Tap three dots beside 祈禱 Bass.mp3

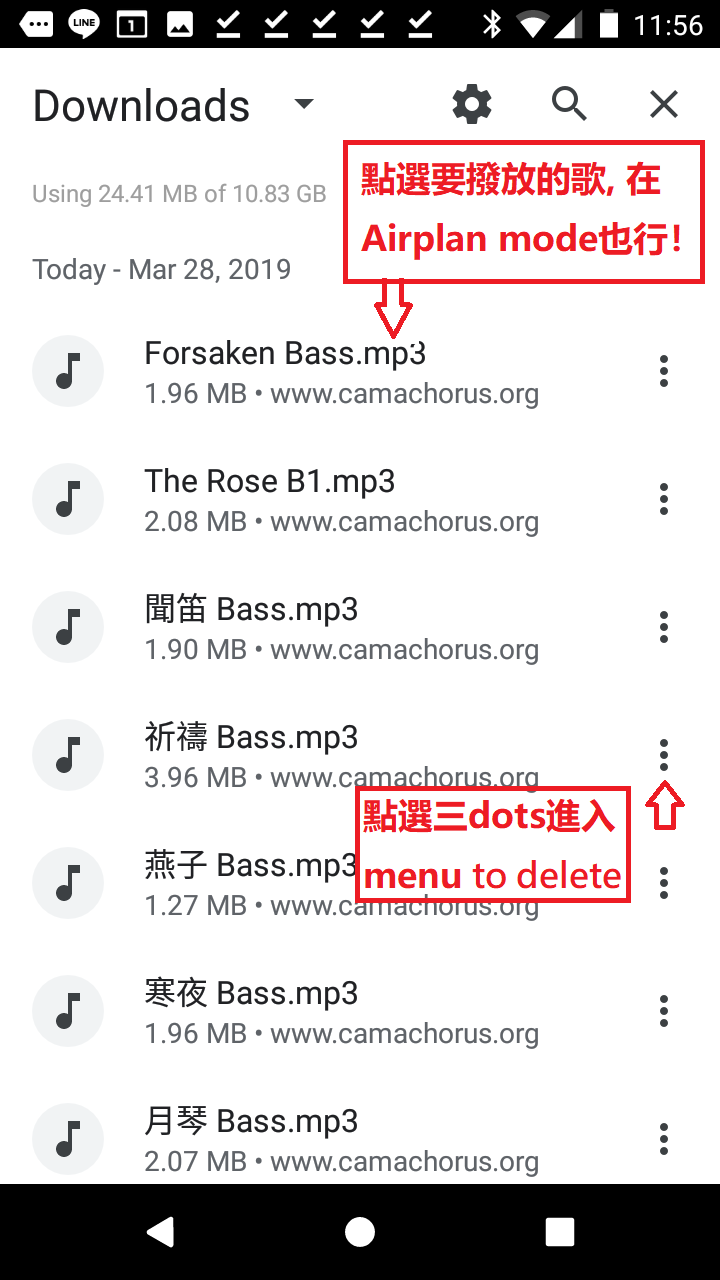point(664,755)
